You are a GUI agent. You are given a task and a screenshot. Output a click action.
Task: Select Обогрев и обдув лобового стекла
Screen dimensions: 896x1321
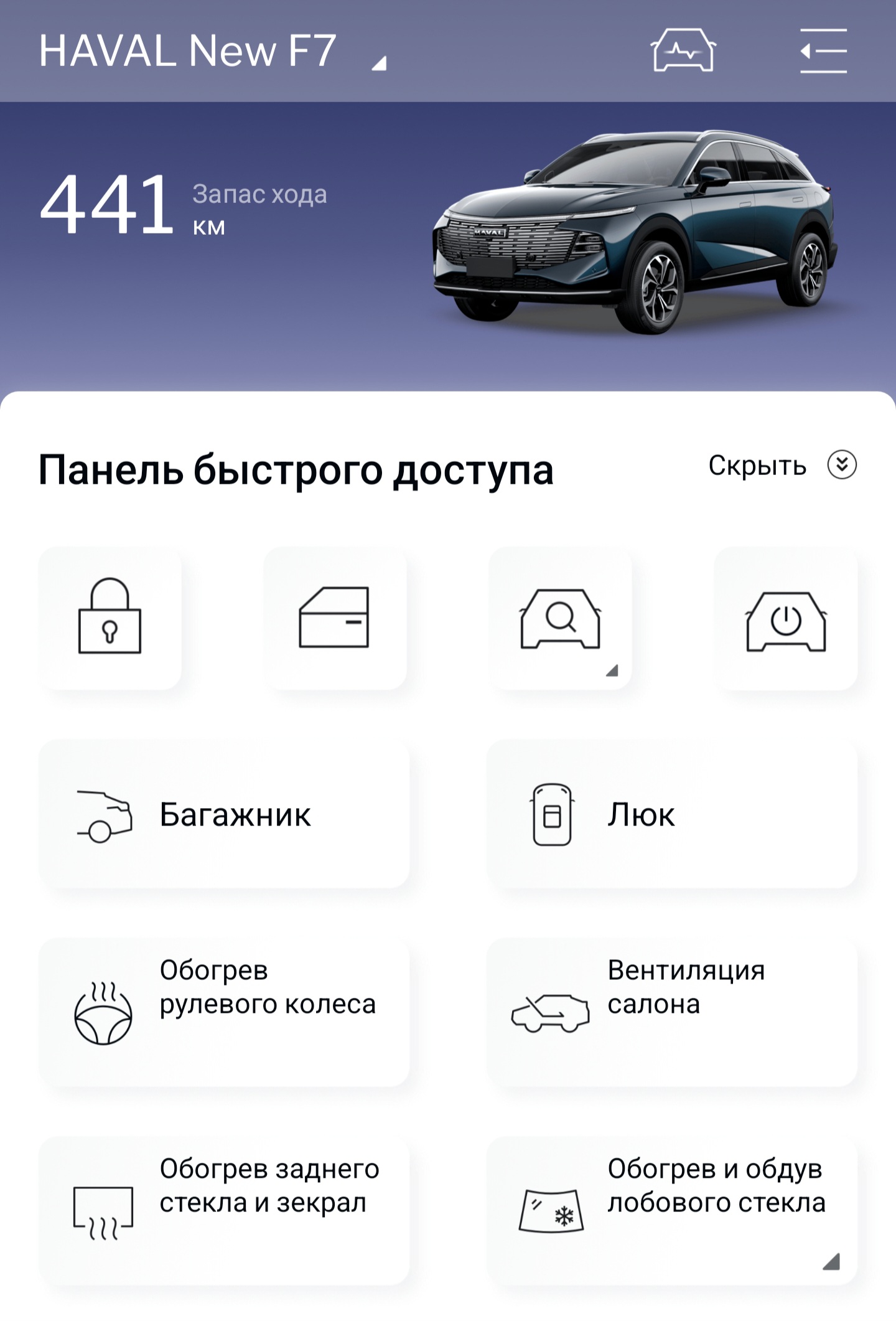[x=672, y=1211]
